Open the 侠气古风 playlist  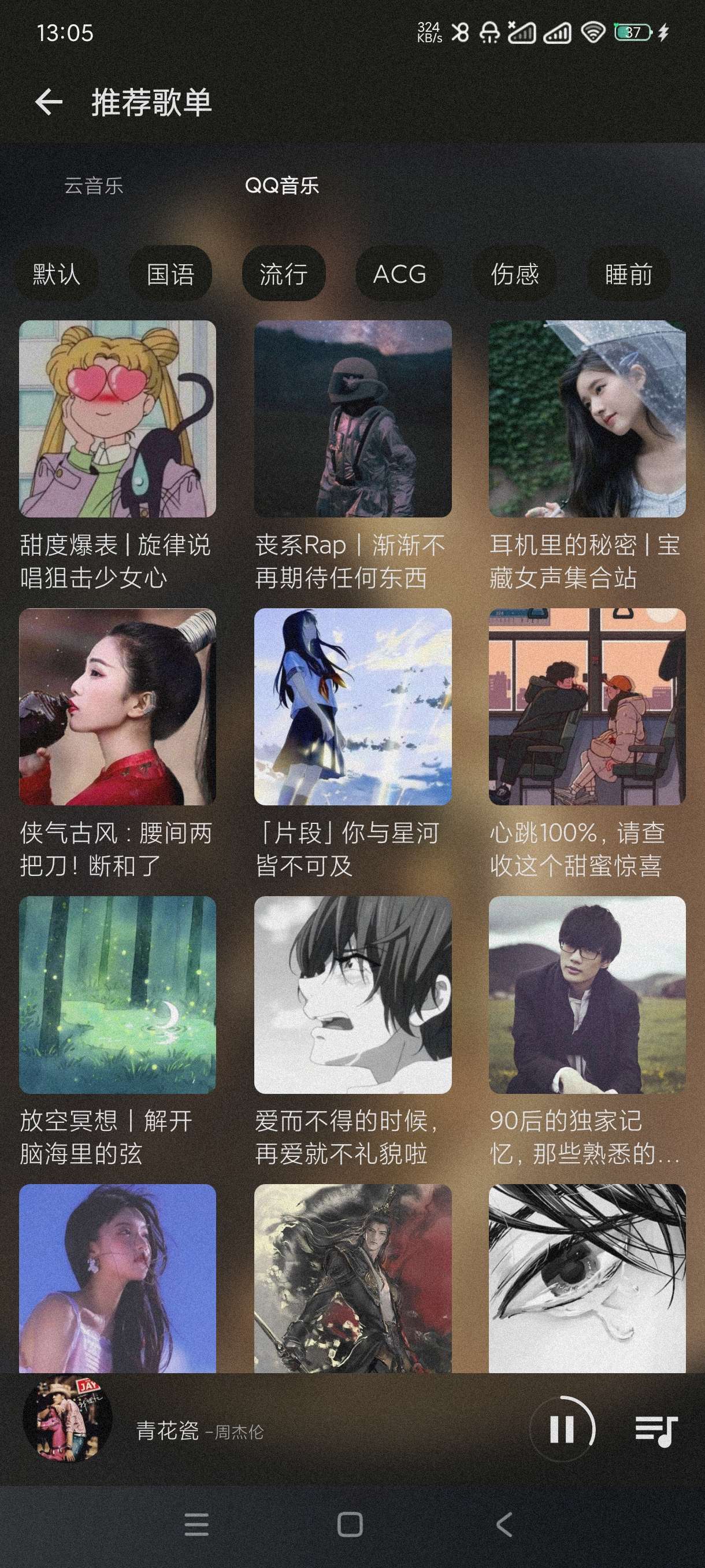[x=117, y=707]
